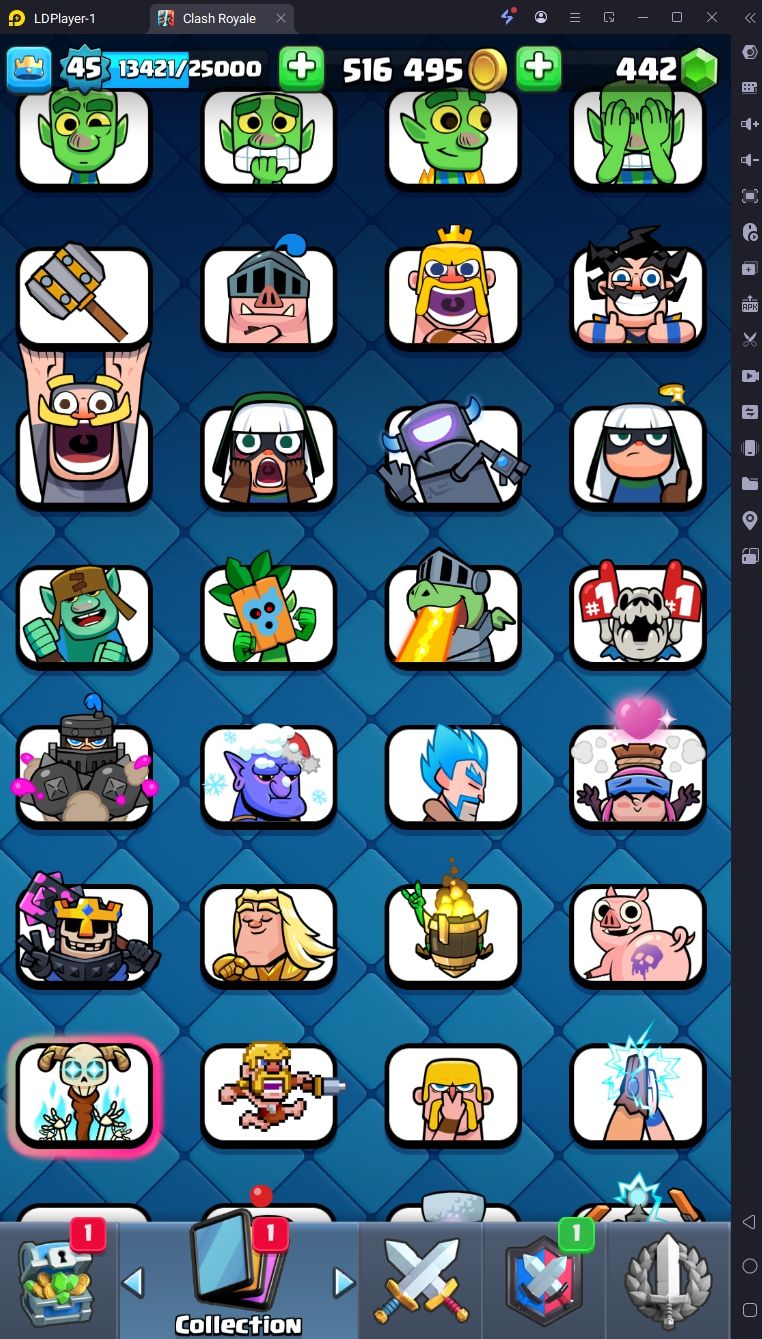Go back using the emulator back button
762x1339 pixels.
point(749,1222)
